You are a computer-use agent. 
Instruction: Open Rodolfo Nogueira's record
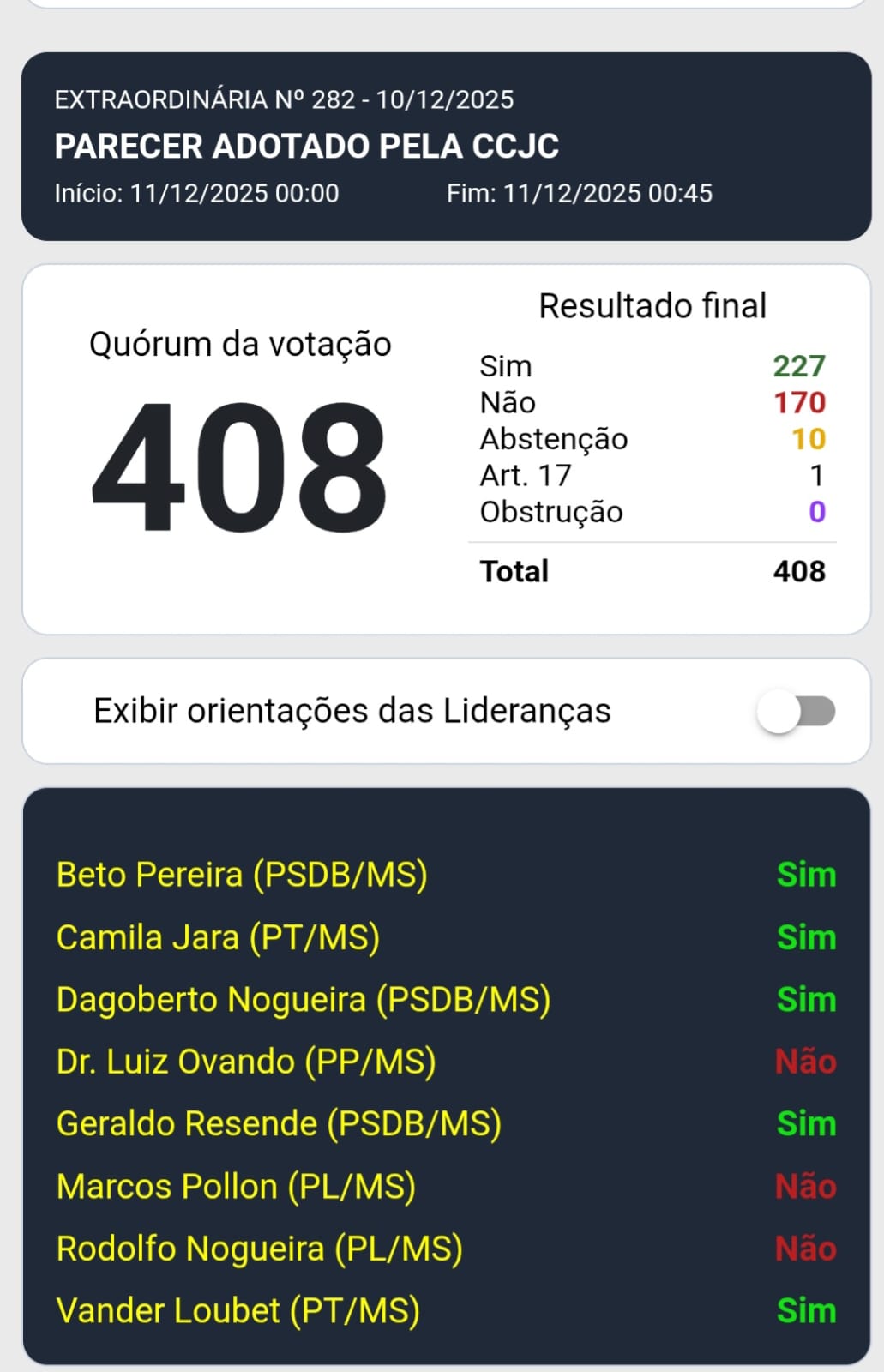click(x=260, y=1248)
